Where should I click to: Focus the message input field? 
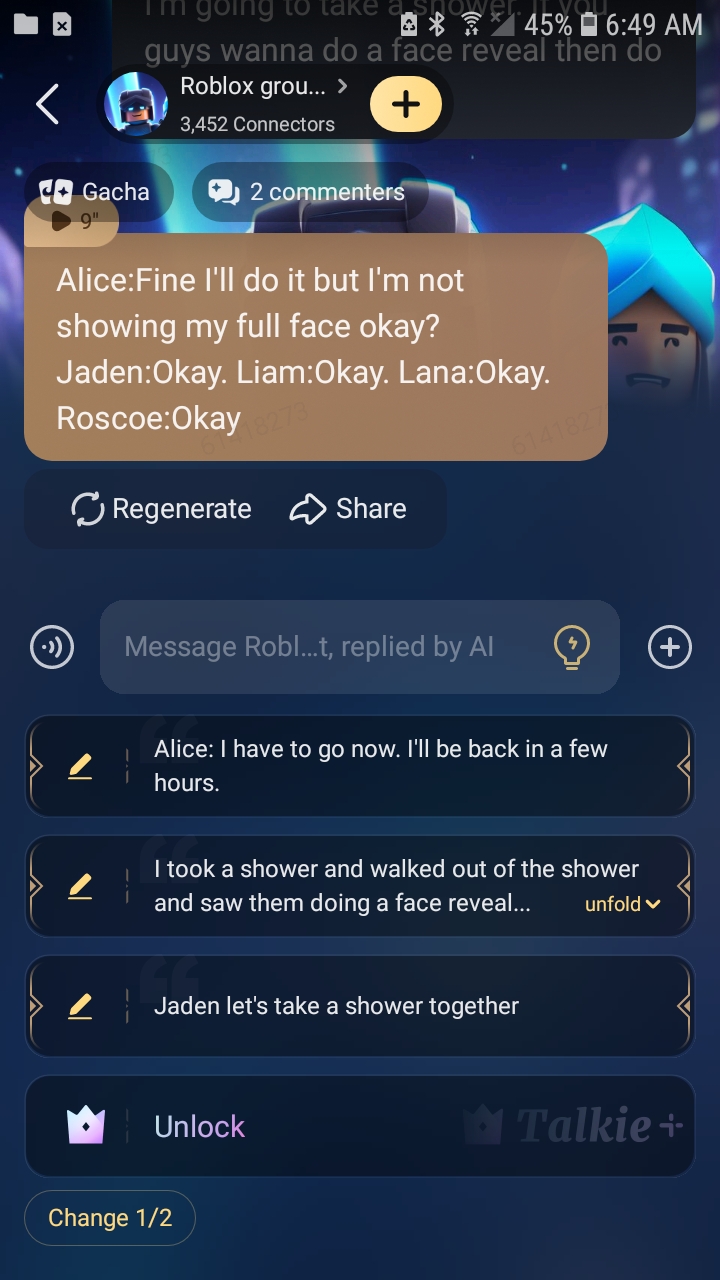[x=320, y=647]
